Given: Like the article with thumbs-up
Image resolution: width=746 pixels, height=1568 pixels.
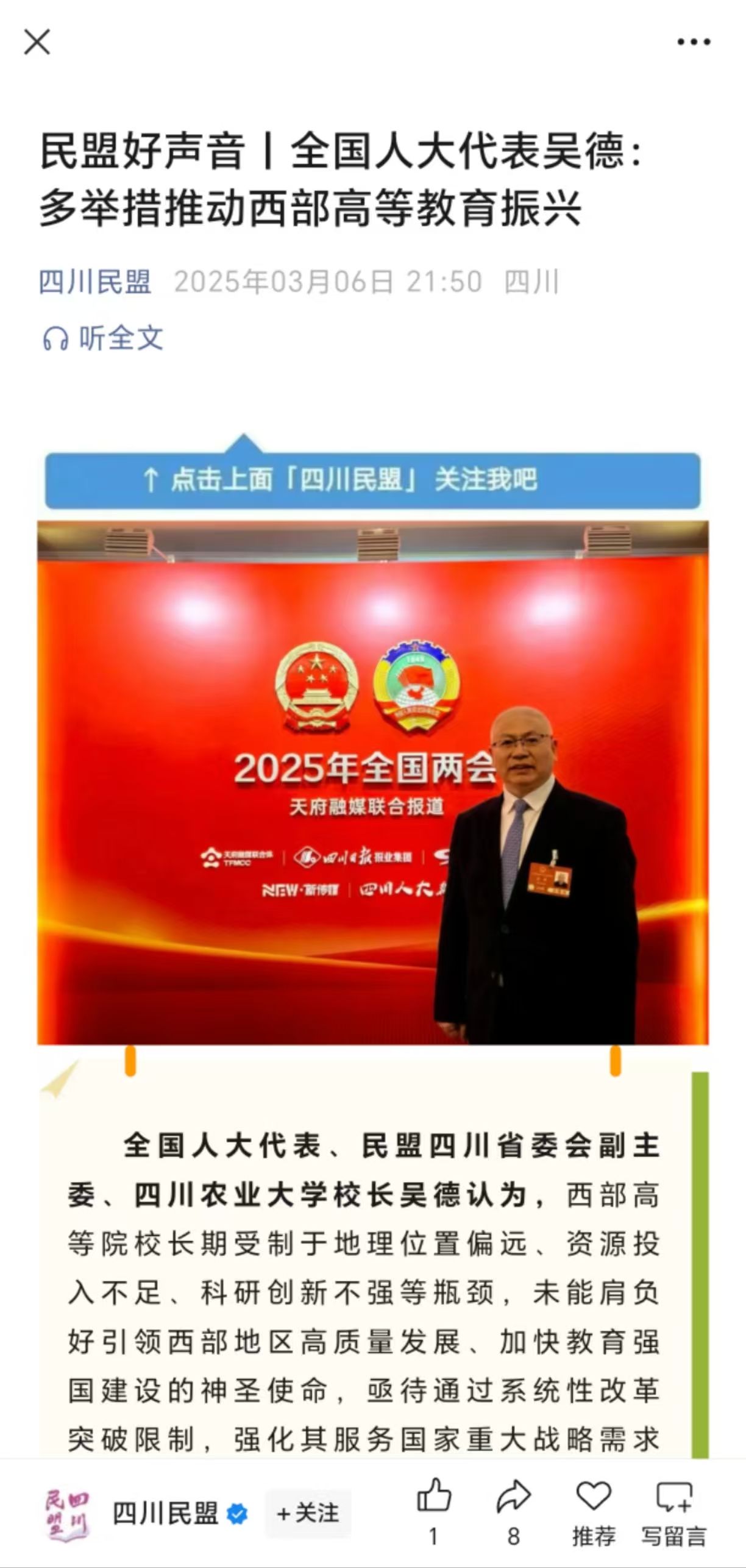Looking at the screenshot, I should 433,1497.
